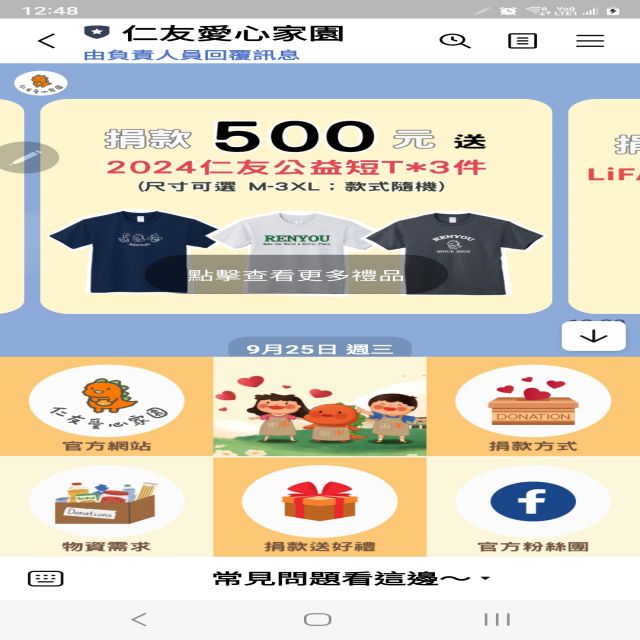Open the hamburger menu

pos(590,41)
